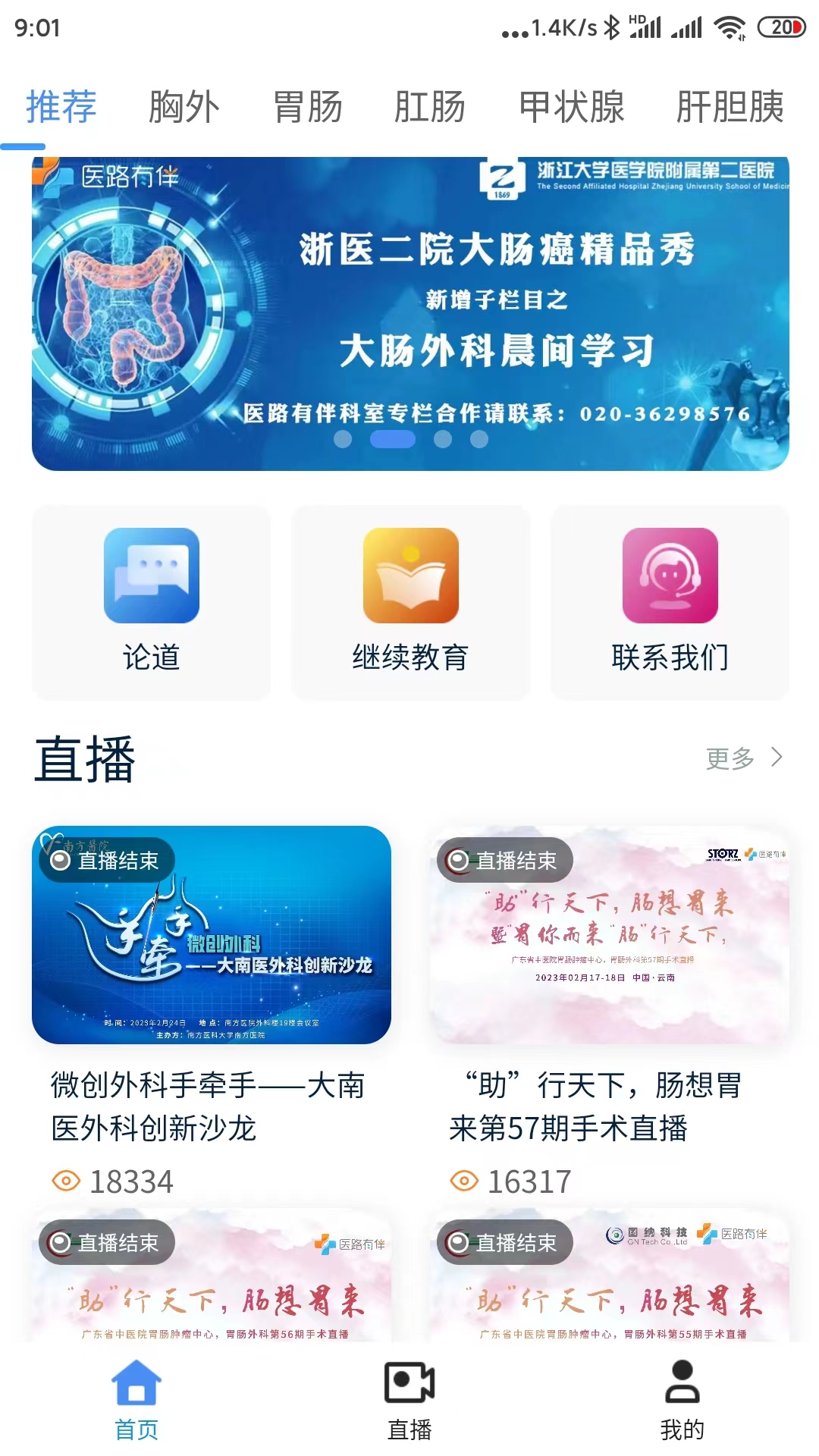Open the 第56期手术直播 card
The width and height of the screenshot is (819, 1456).
[x=212, y=1280]
